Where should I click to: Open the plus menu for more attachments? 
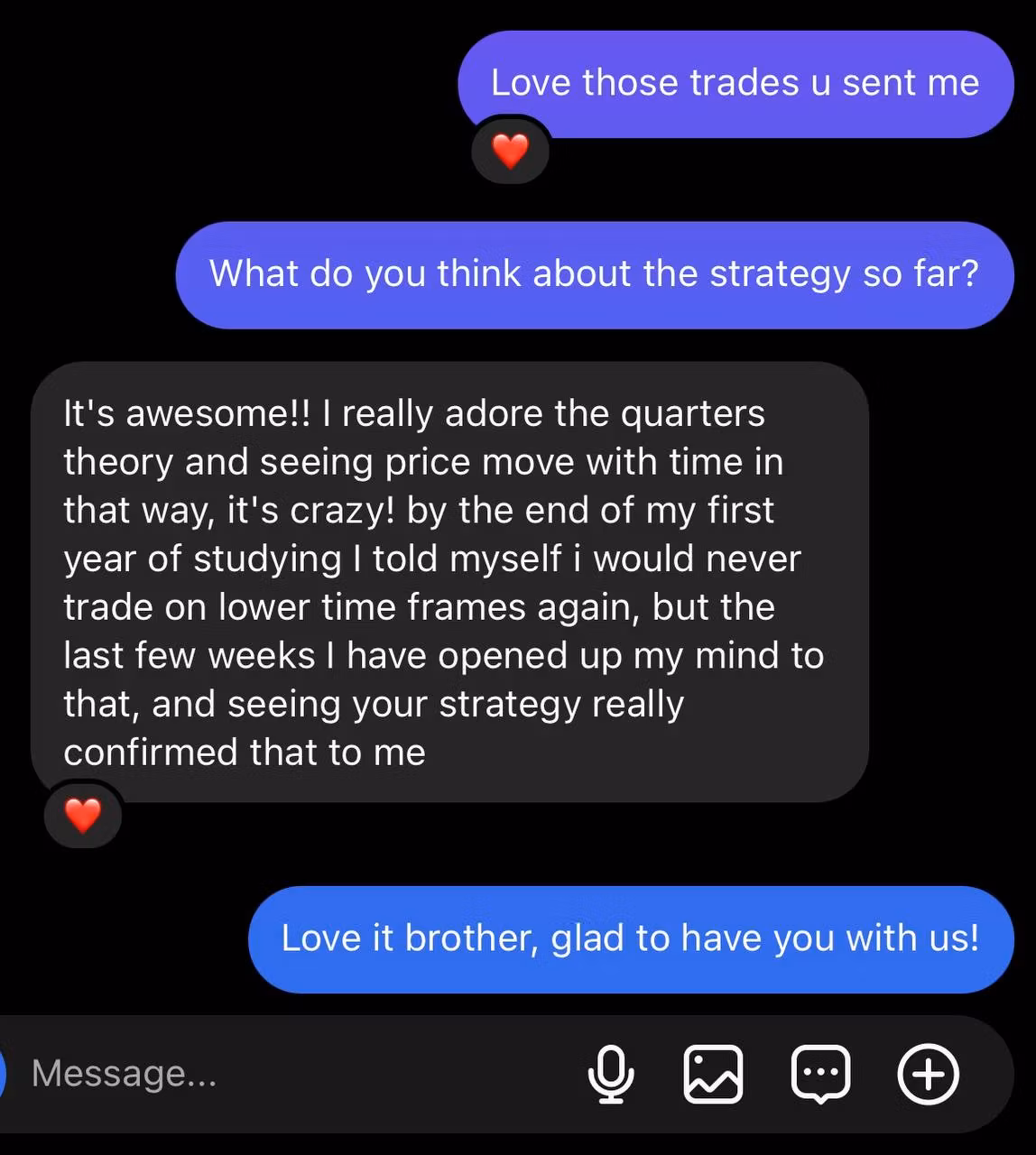928,1074
